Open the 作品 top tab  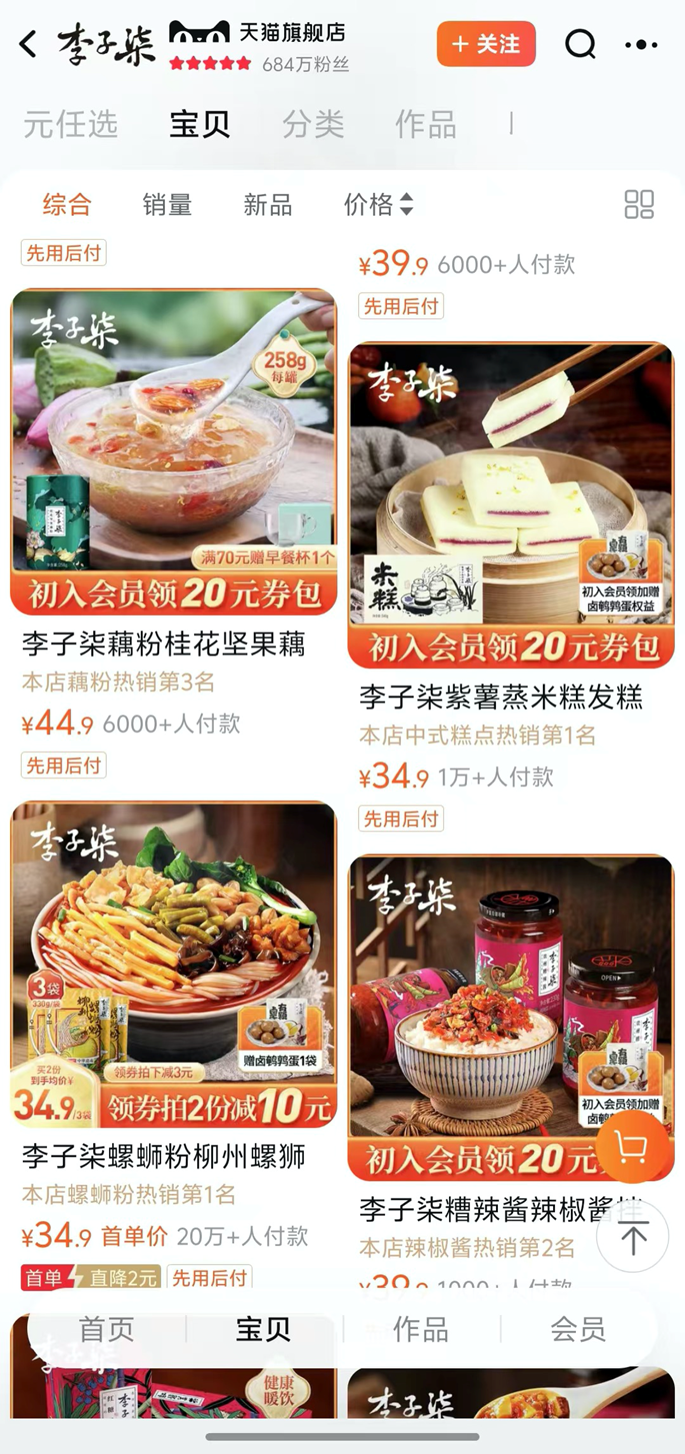click(x=425, y=124)
